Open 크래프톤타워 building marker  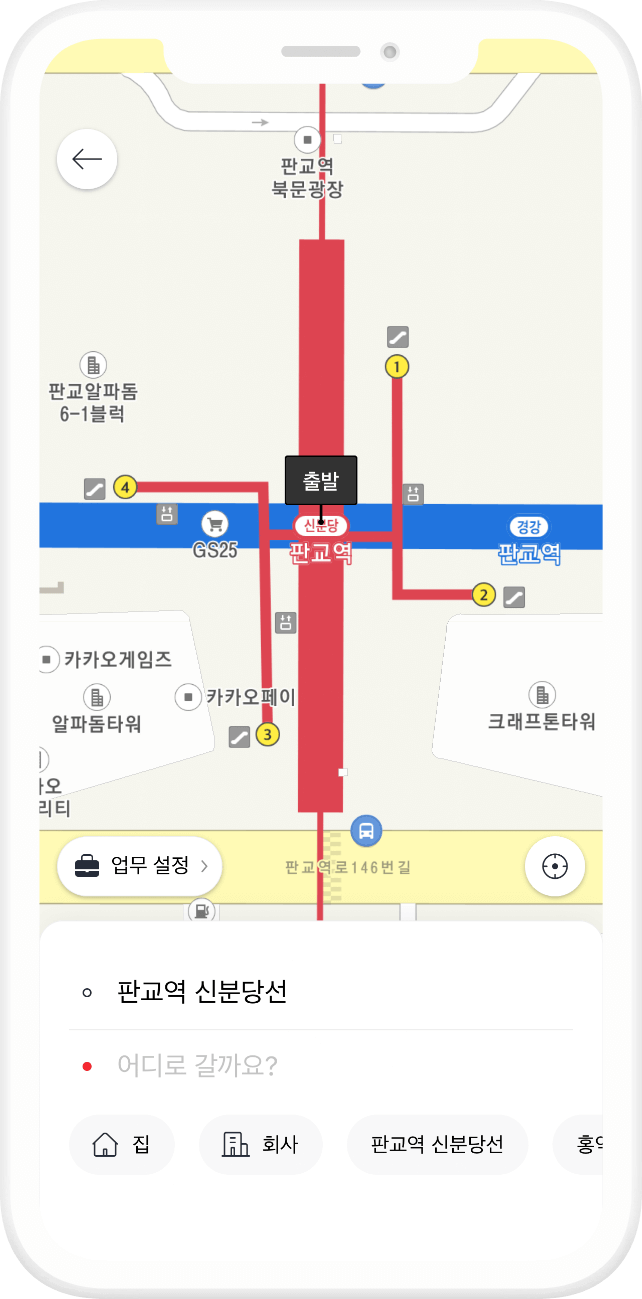[542, 694]
